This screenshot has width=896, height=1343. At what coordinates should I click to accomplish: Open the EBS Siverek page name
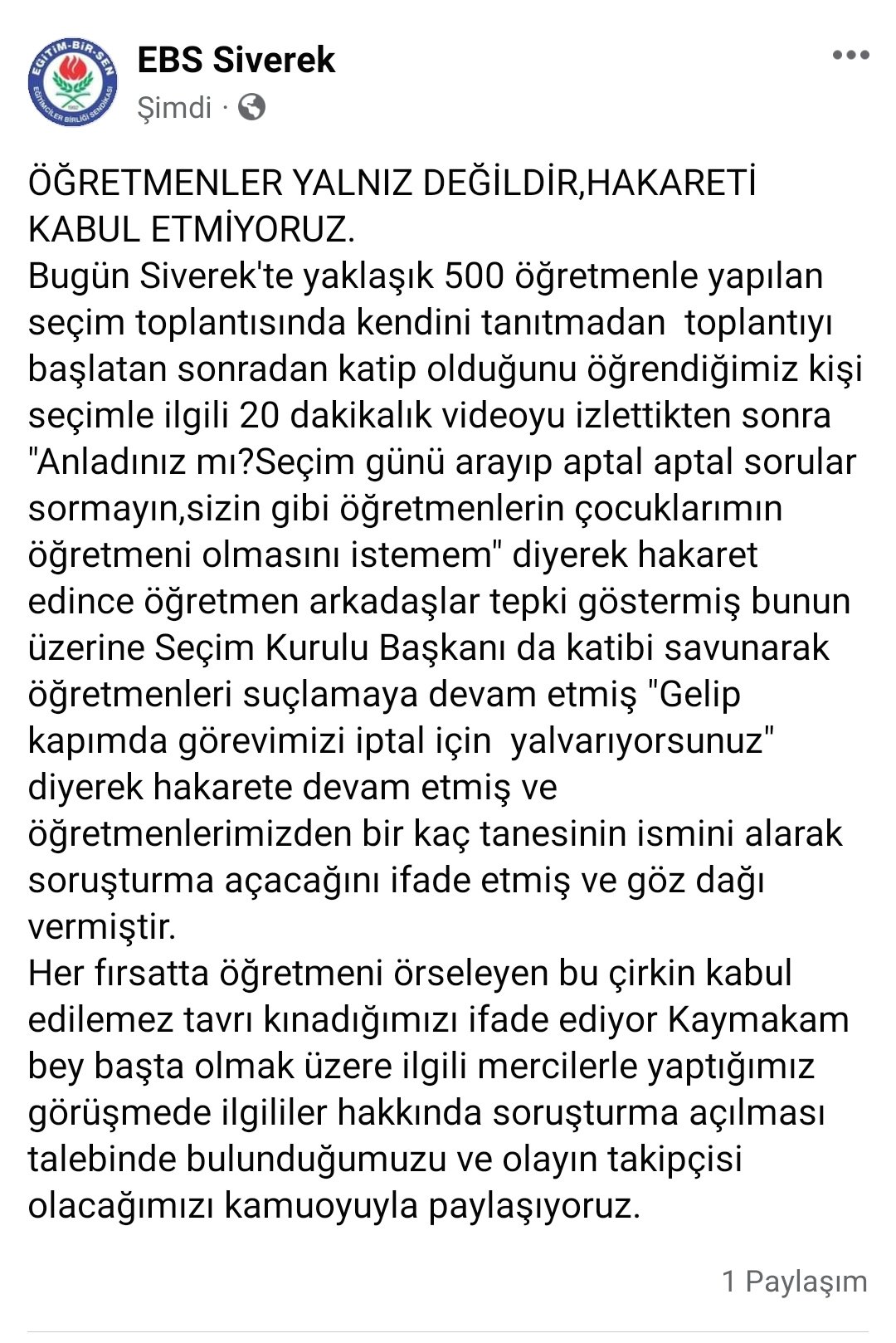pos(236,61)
